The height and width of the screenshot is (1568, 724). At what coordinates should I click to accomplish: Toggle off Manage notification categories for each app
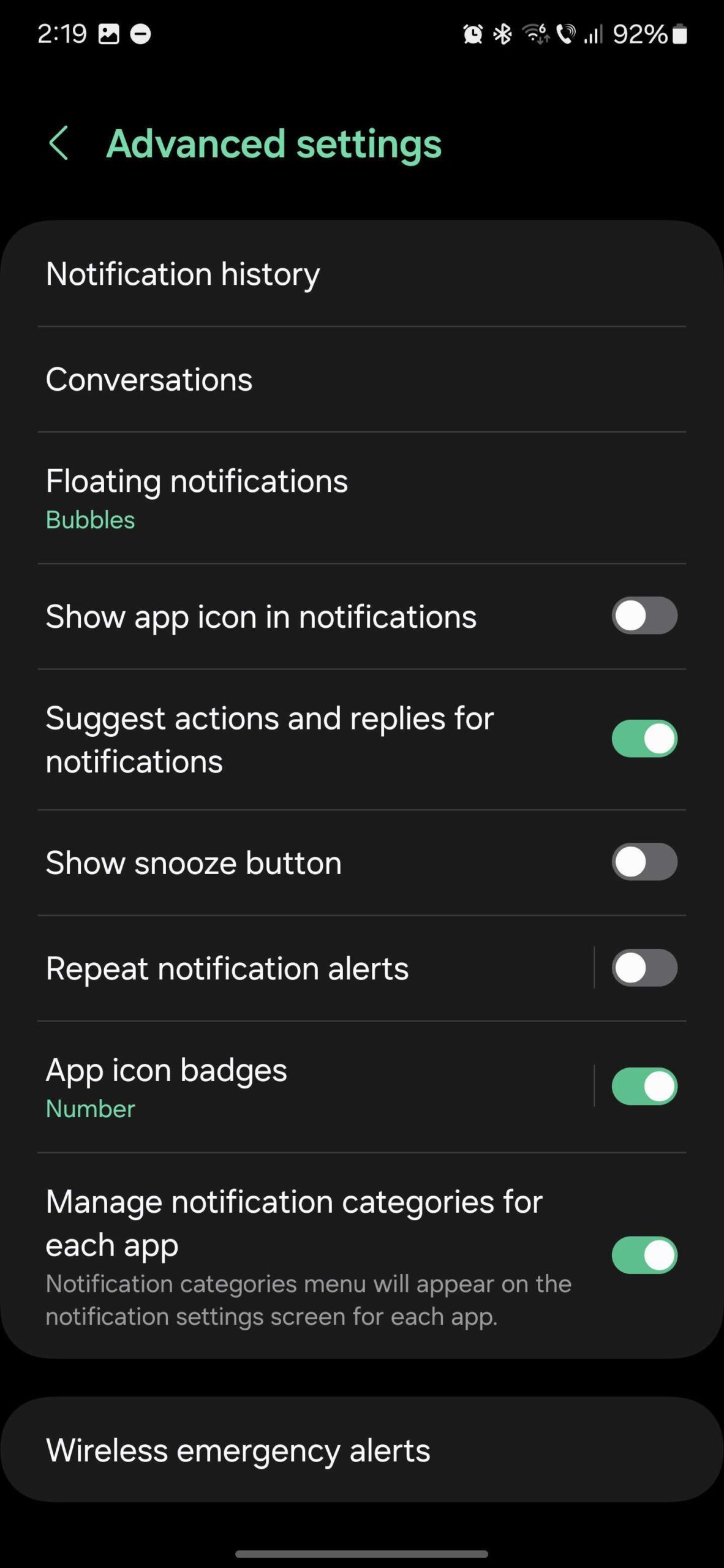tap(644, 1255)
